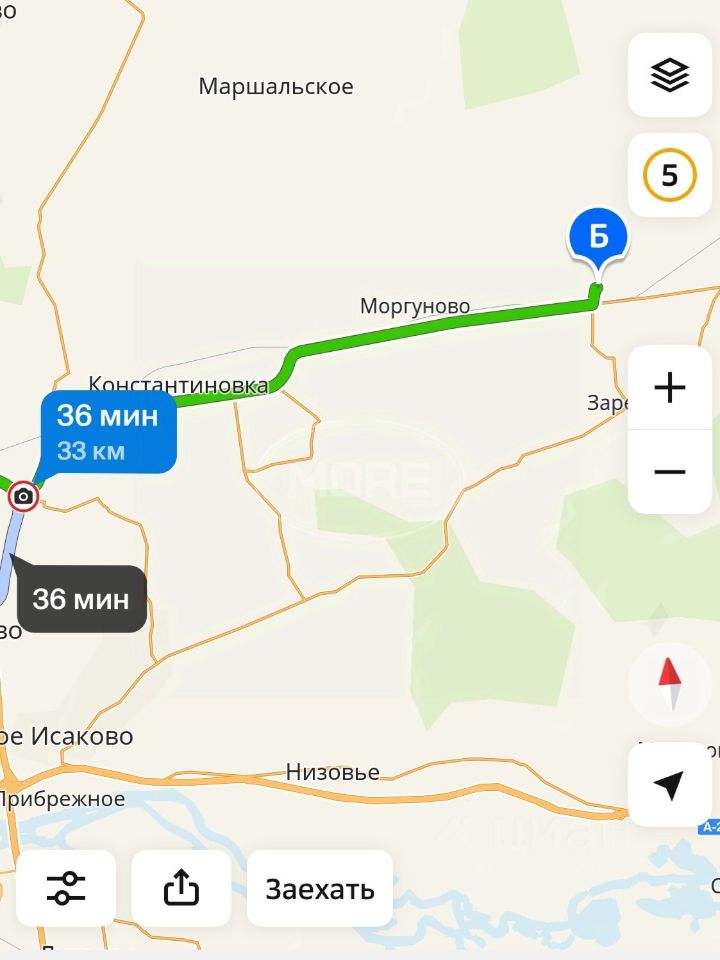Select the 36 мин 33 км route
Viewport: 720px width, 960px height.
click(x=107, y=432)
